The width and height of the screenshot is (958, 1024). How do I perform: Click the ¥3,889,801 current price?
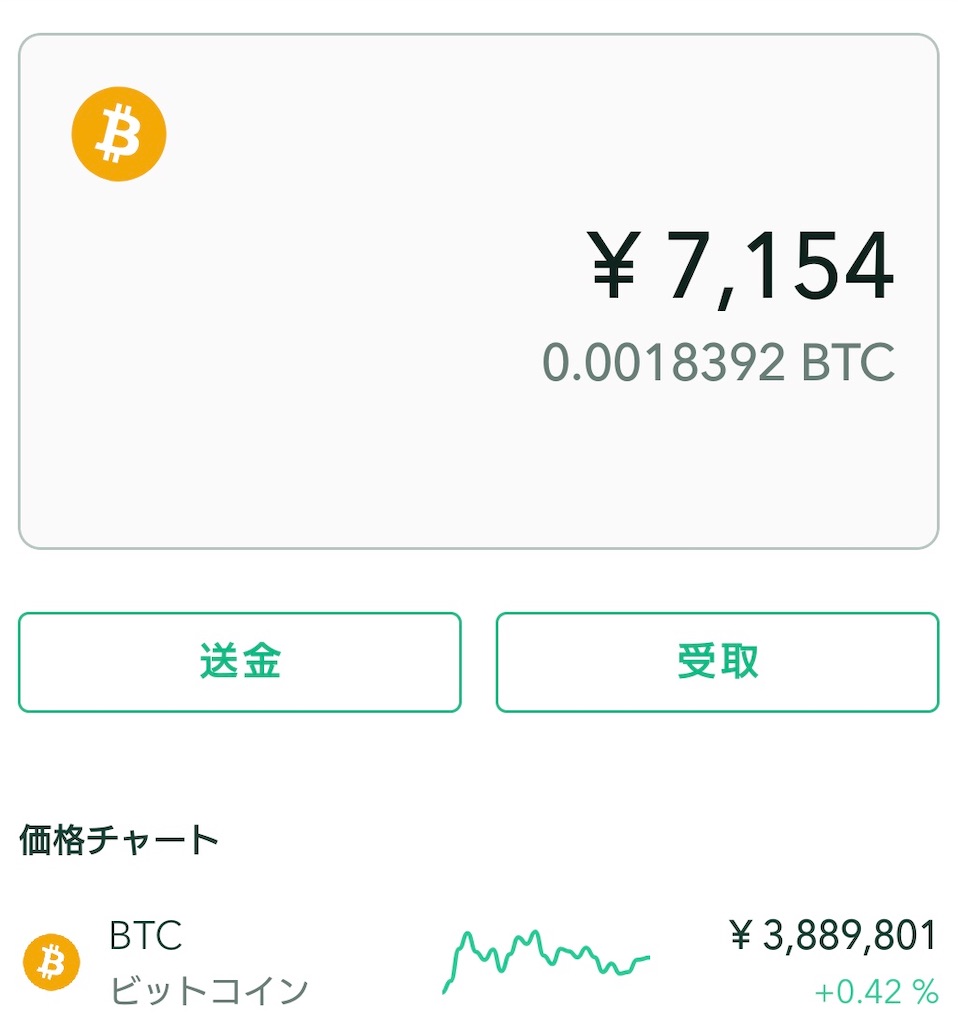[832, 936]
